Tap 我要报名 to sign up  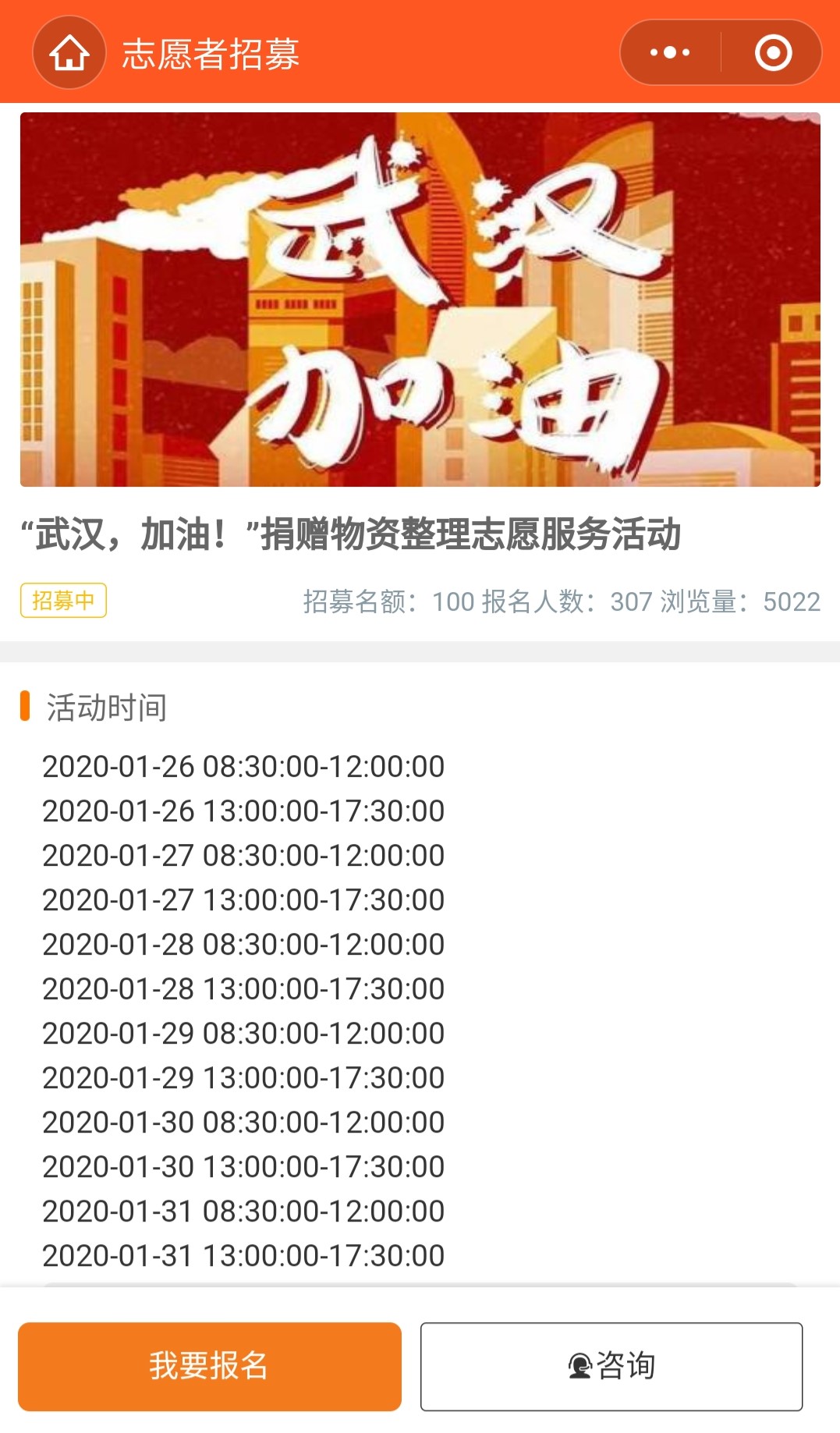[x=210, y=1366]
